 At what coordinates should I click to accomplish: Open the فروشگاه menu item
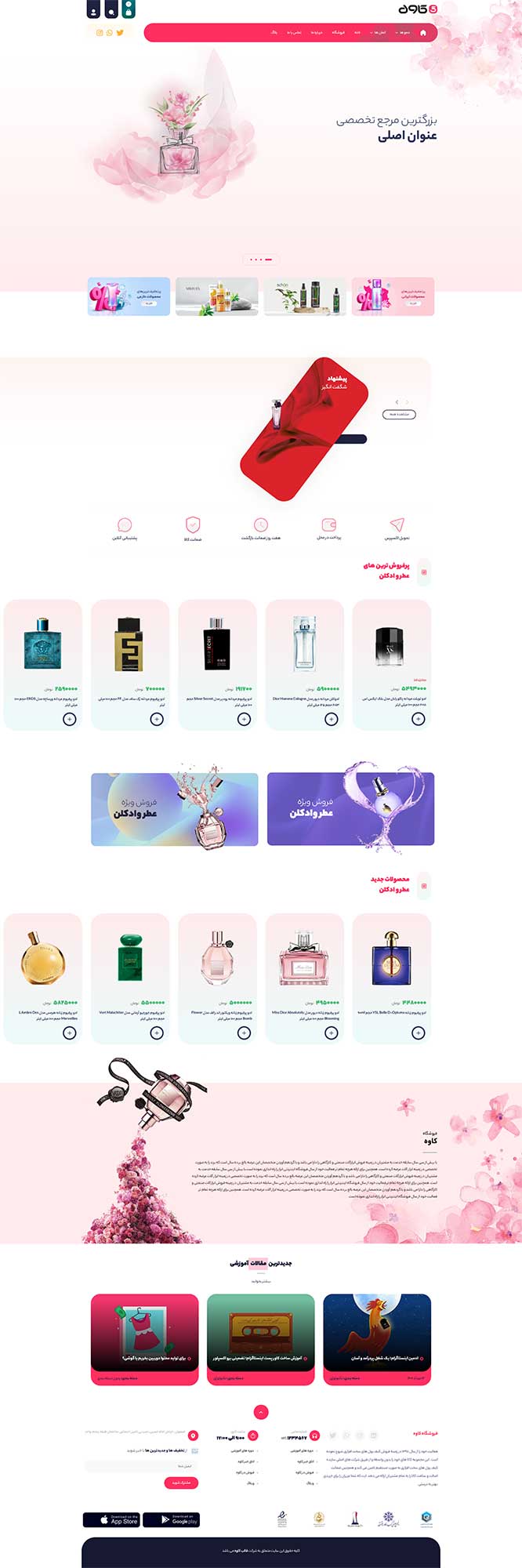338,33
